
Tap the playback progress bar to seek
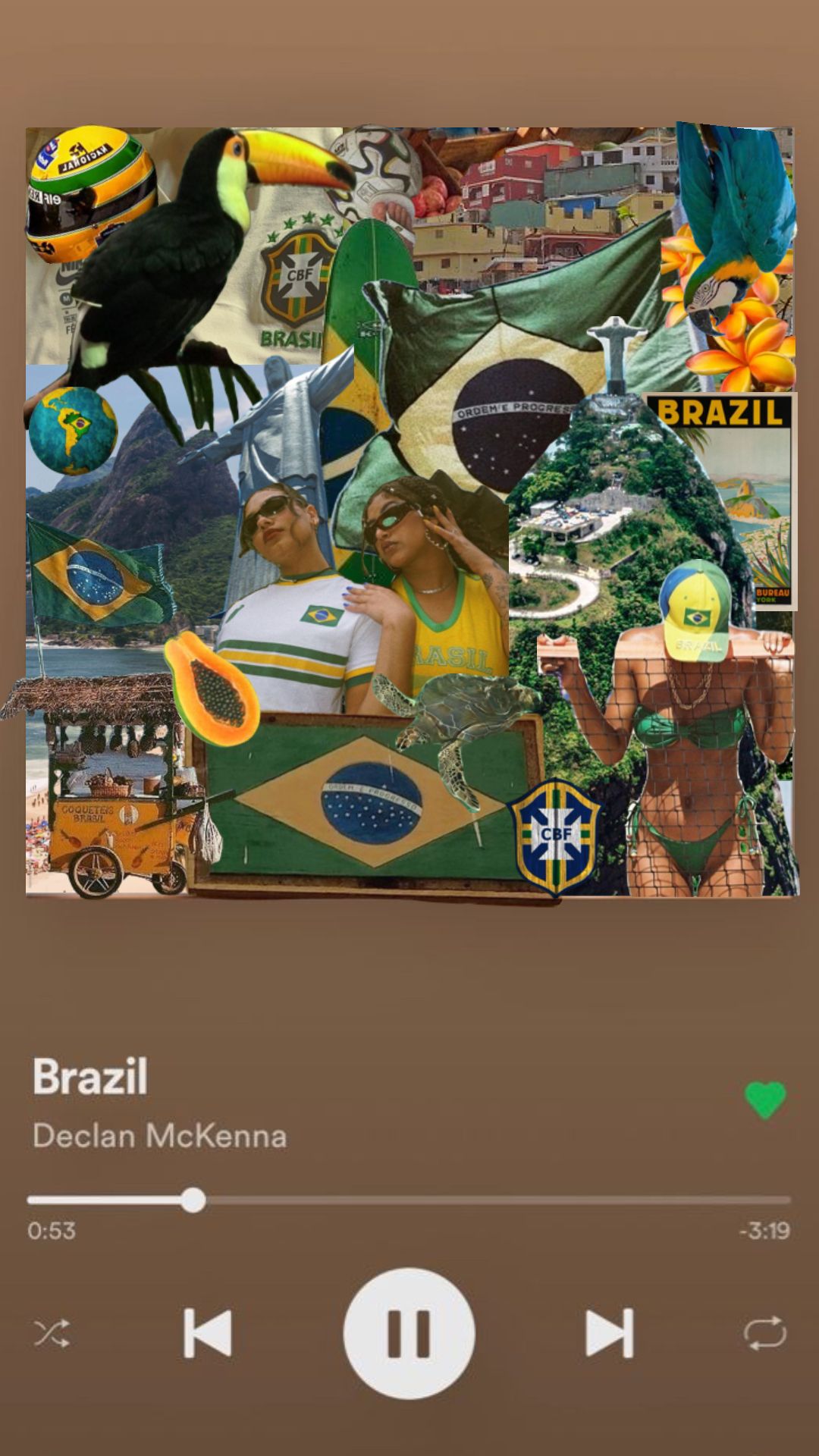pos(409,1200)
